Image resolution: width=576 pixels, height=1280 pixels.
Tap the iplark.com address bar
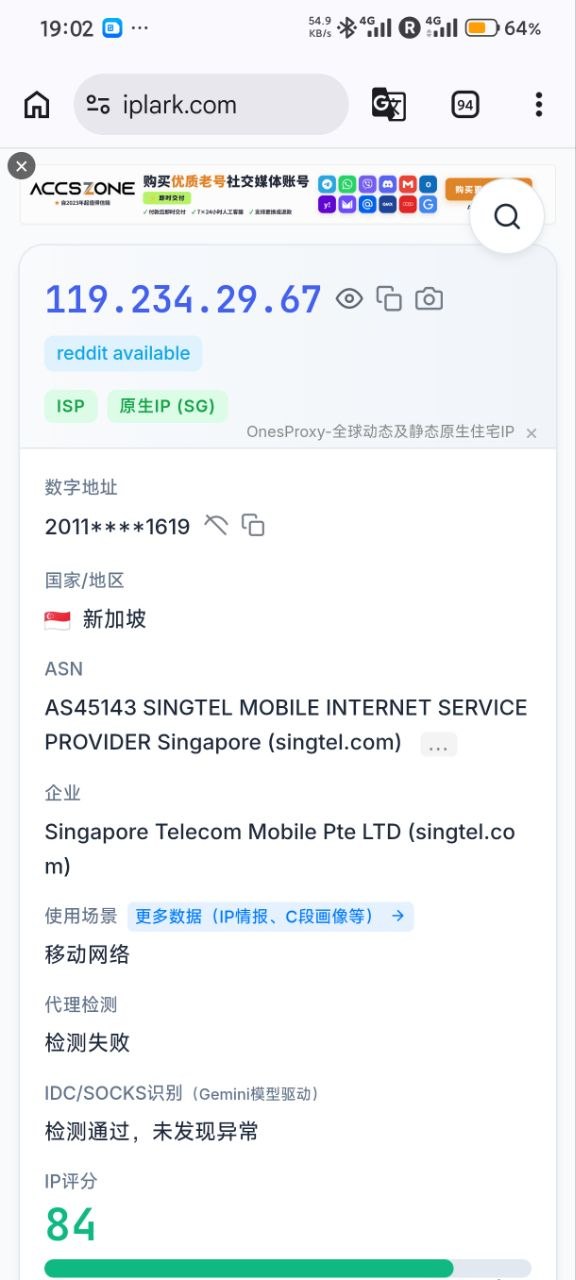point(211,104)
